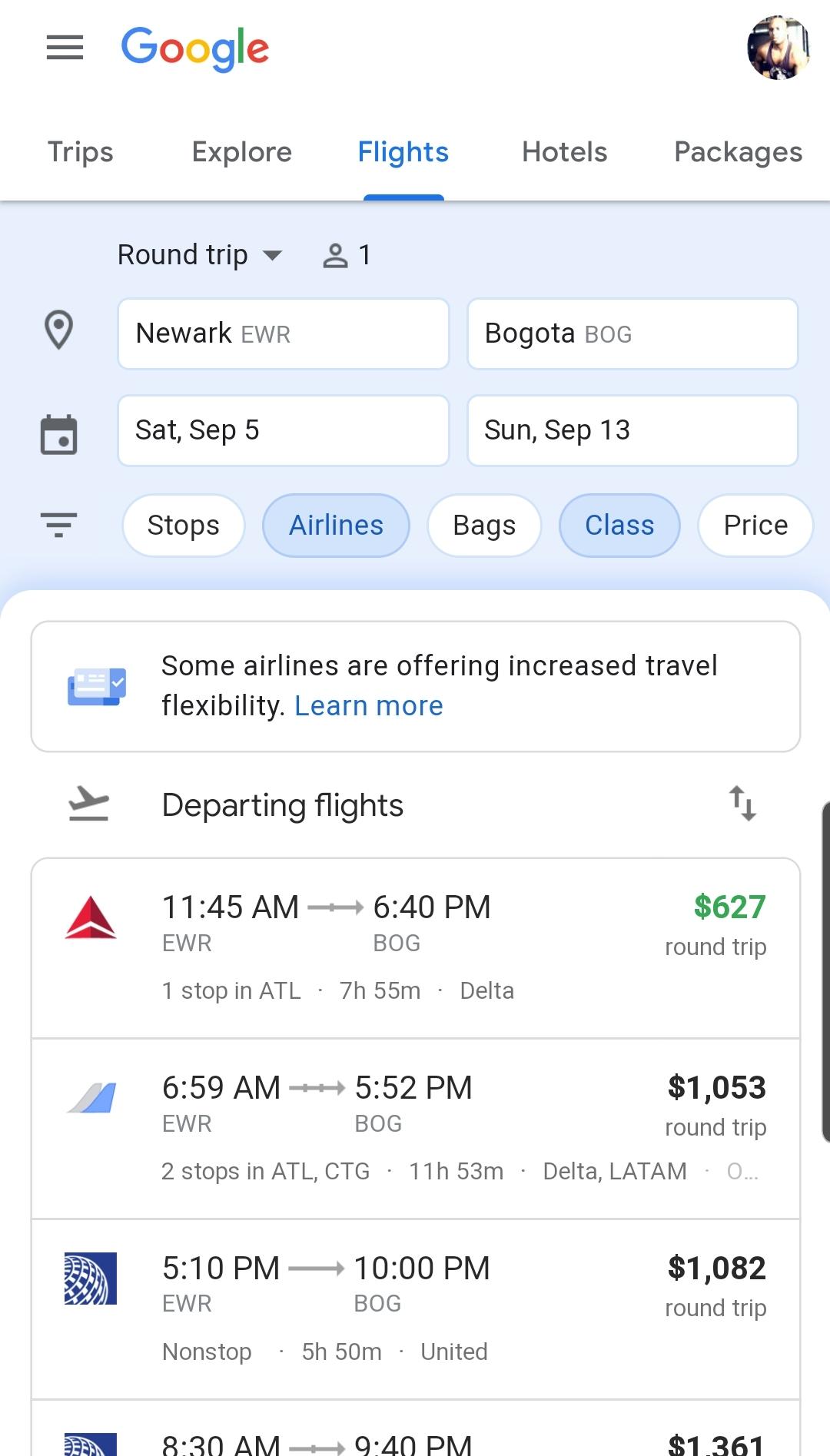Switch to the Trips tab
This screenshot has width=830, height=1456.
coord(81,152)
